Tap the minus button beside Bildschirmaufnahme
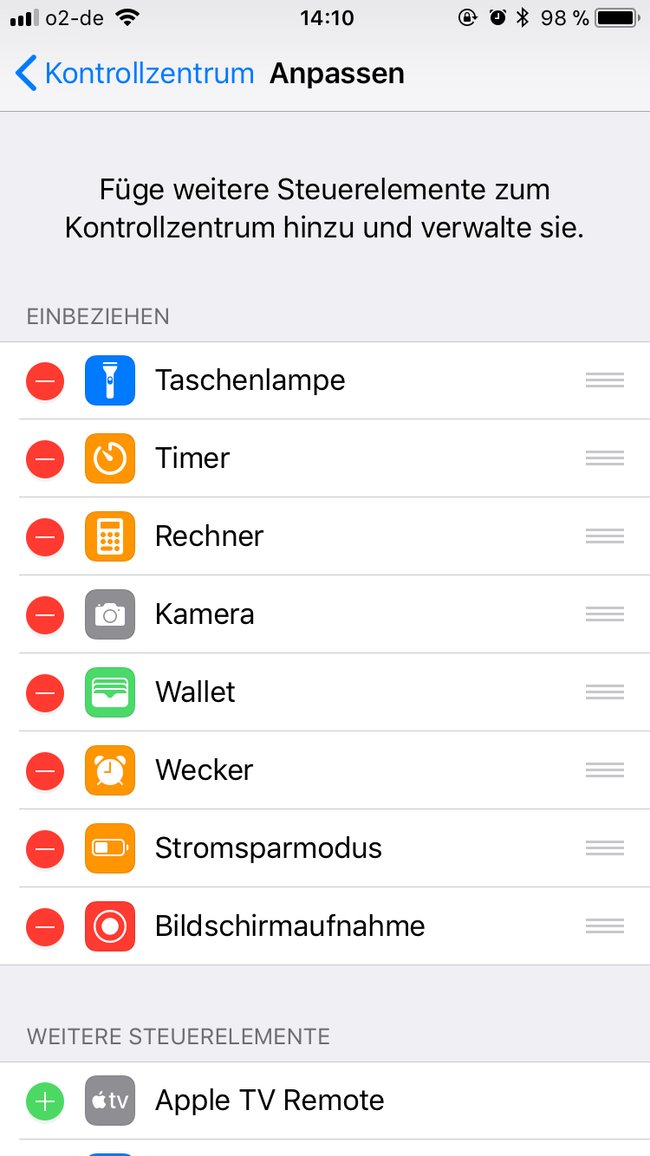This screenshot has height=1156, width=650. pyautogui.click(x=45, y=926)
